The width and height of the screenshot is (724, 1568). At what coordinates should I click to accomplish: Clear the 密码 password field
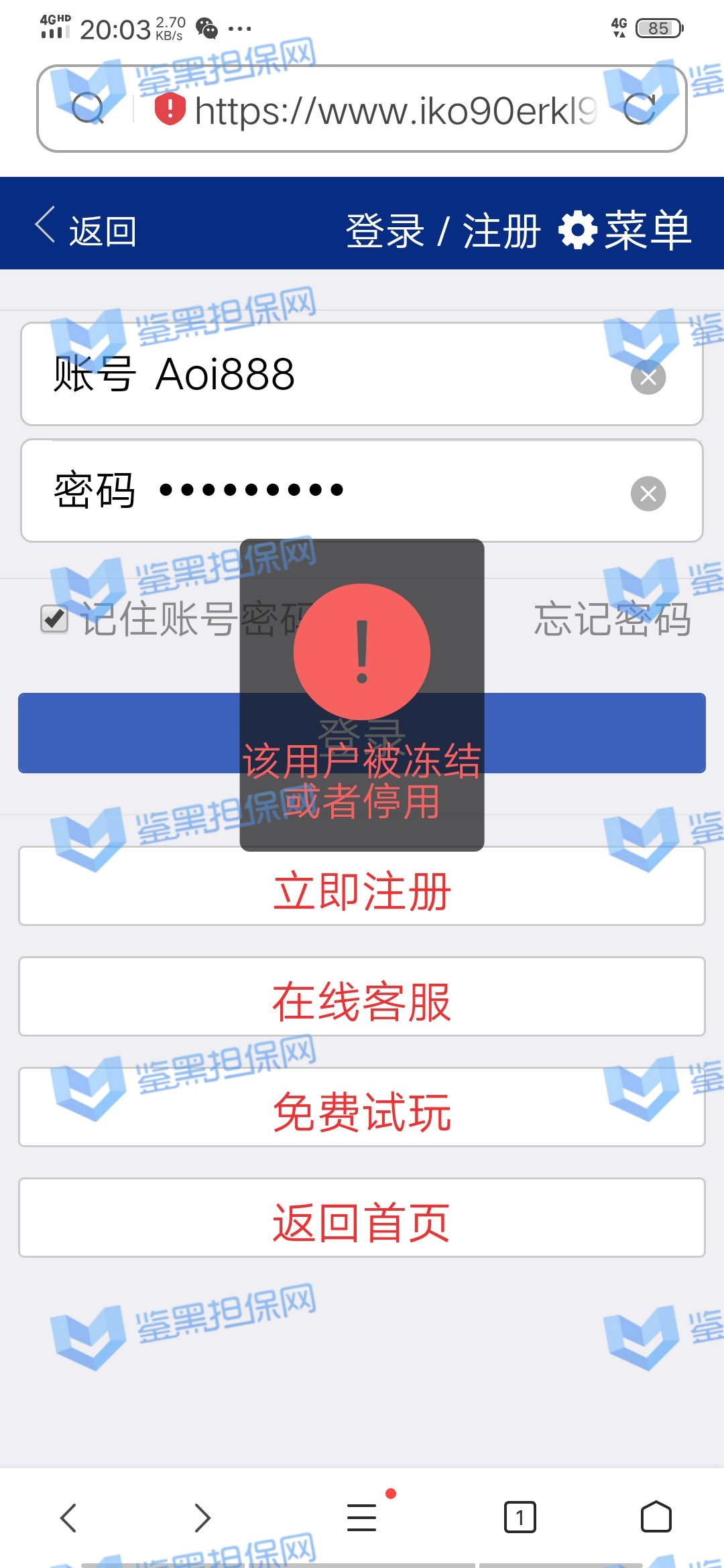(x=648, y=494)
